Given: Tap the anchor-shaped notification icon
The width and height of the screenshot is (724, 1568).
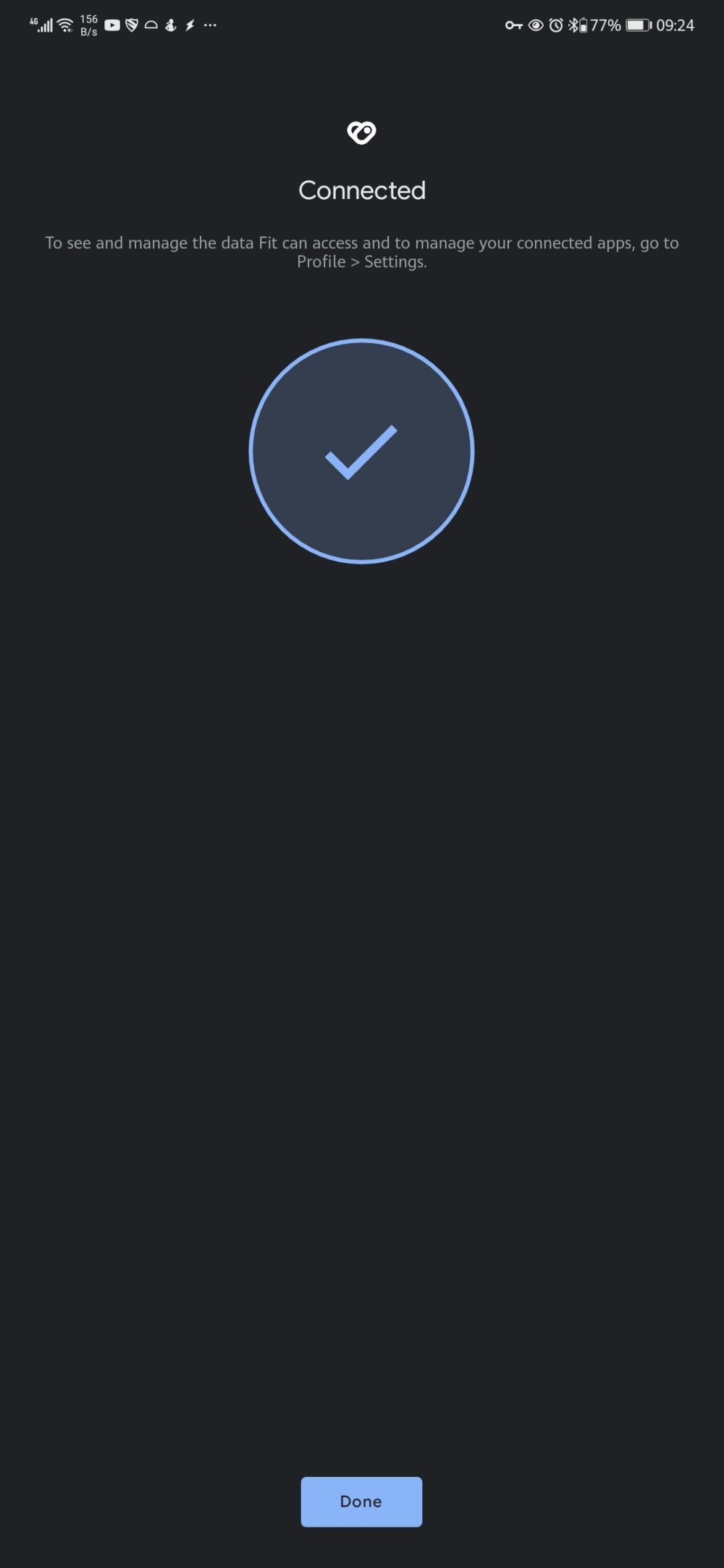Looking at the screenshot, I should pyautogui.click(x=169, y=25).
